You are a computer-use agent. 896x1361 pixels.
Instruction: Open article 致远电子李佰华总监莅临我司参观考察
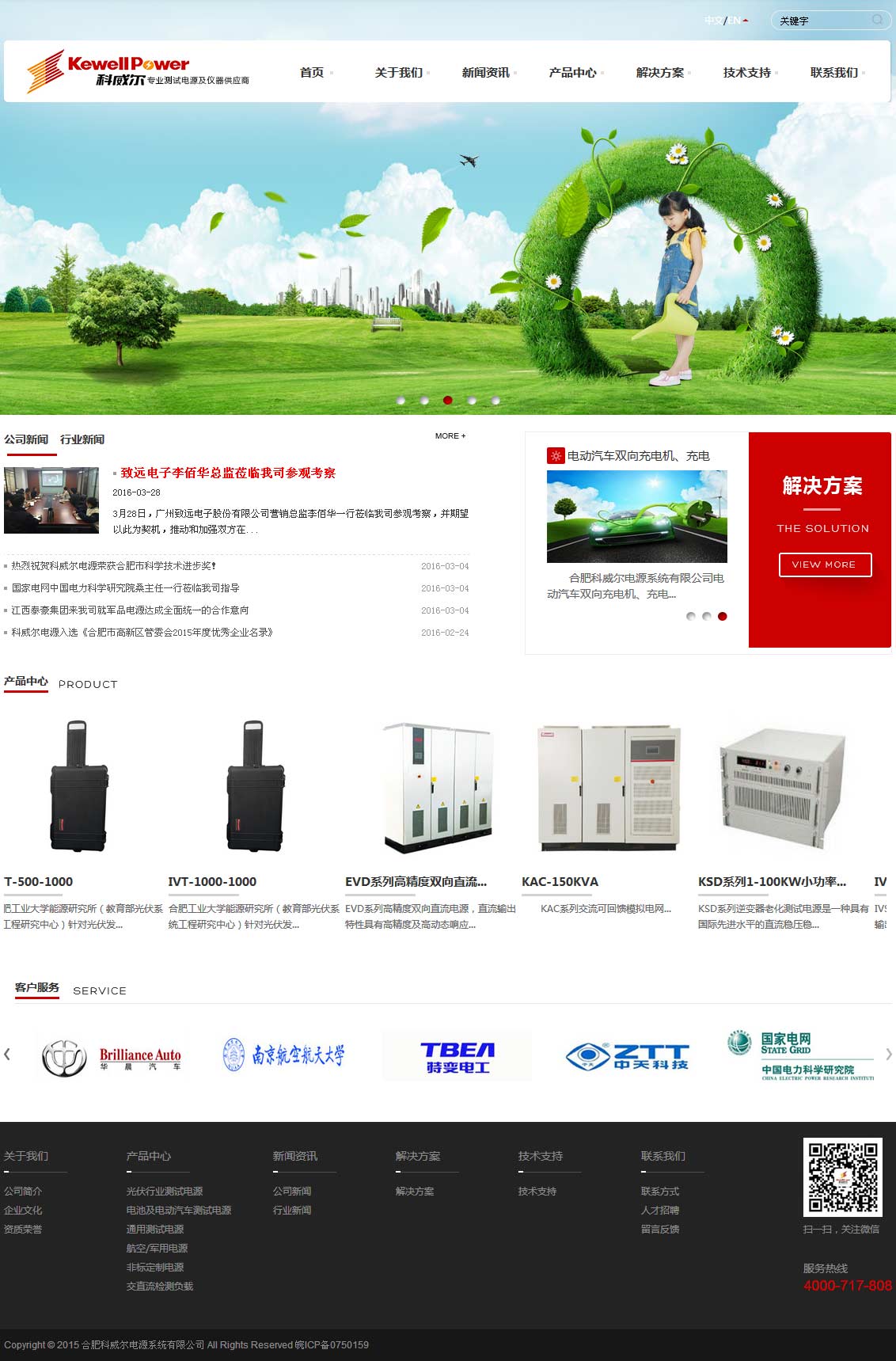(x=228, y=473)
